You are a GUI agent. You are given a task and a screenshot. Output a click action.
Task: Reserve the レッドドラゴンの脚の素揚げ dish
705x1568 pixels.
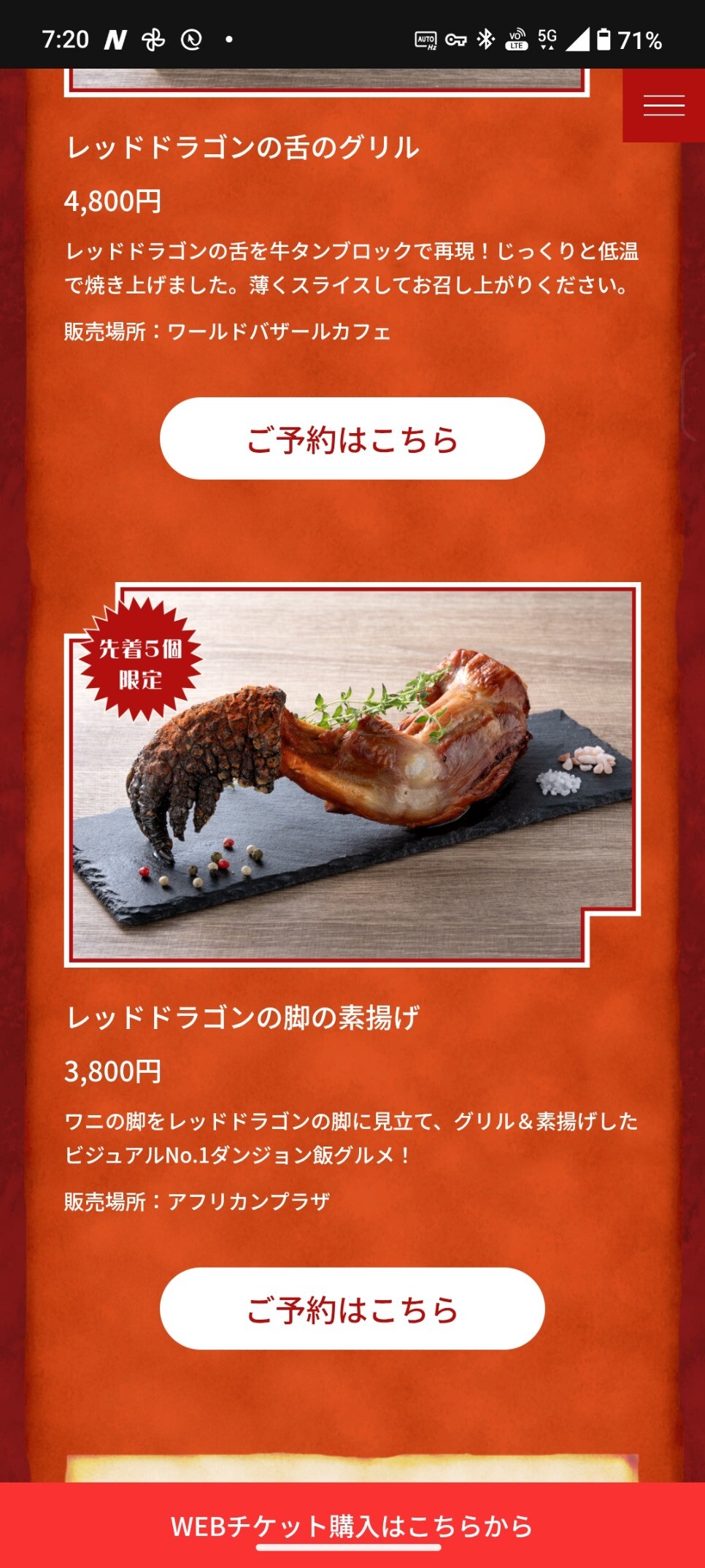click(x=352, y=1309)
